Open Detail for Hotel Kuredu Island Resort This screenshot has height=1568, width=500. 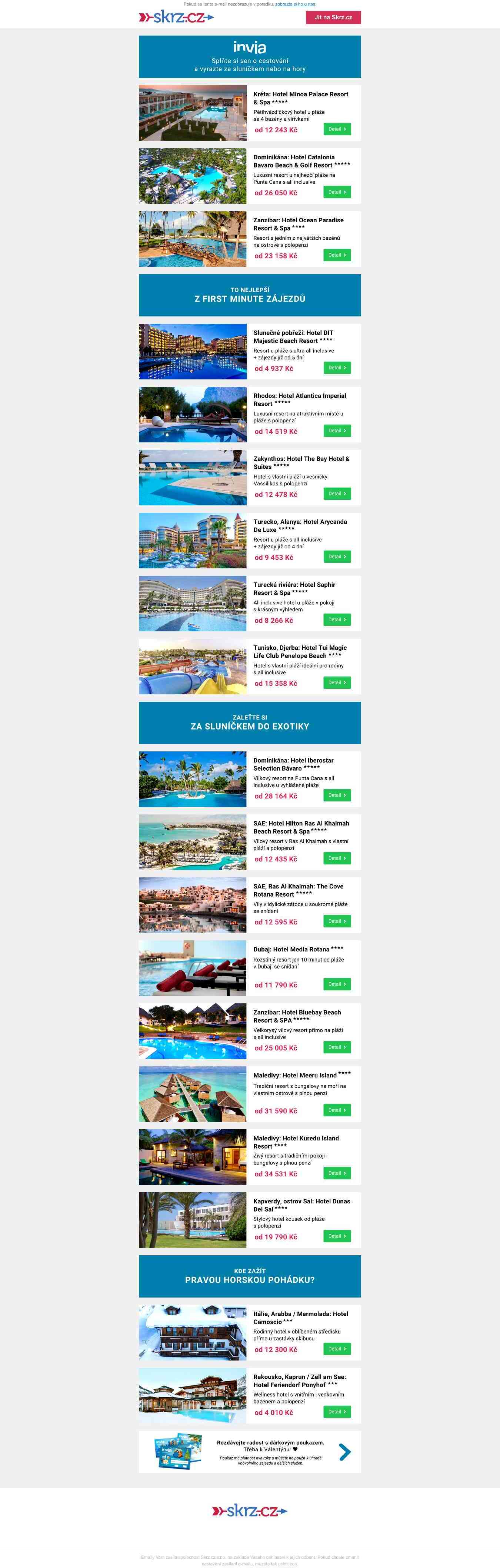click(337, 1172)
